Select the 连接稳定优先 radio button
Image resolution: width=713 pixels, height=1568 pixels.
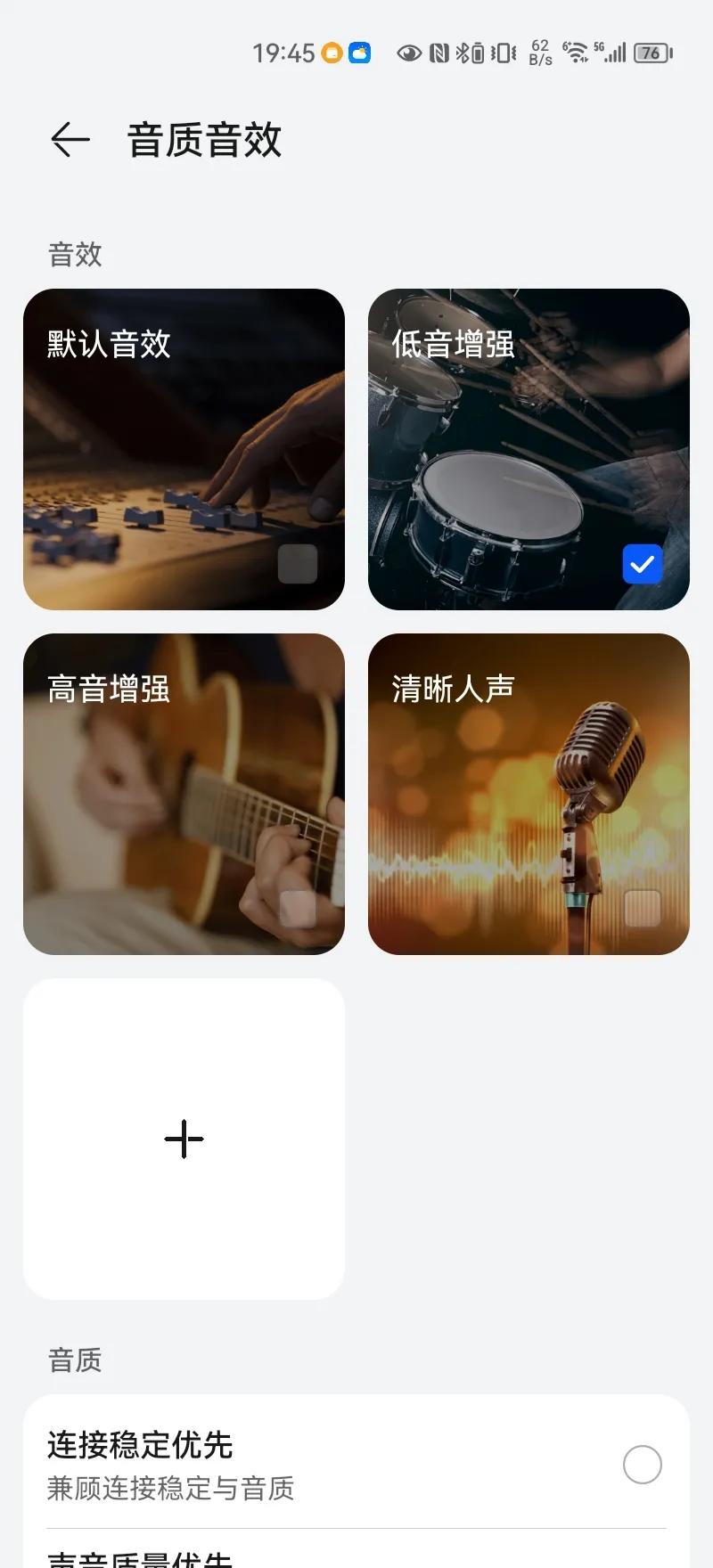642,1464
